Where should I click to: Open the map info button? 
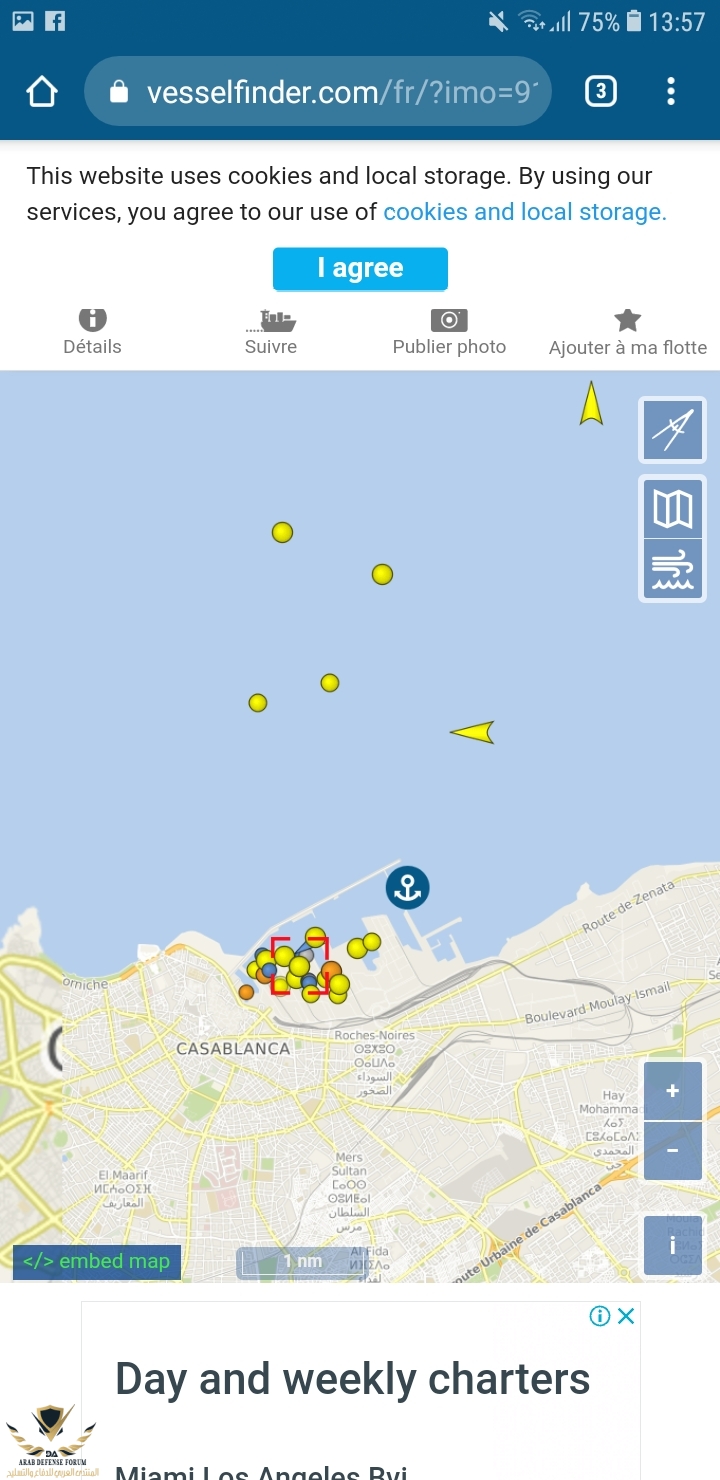tap(672, 1246)
